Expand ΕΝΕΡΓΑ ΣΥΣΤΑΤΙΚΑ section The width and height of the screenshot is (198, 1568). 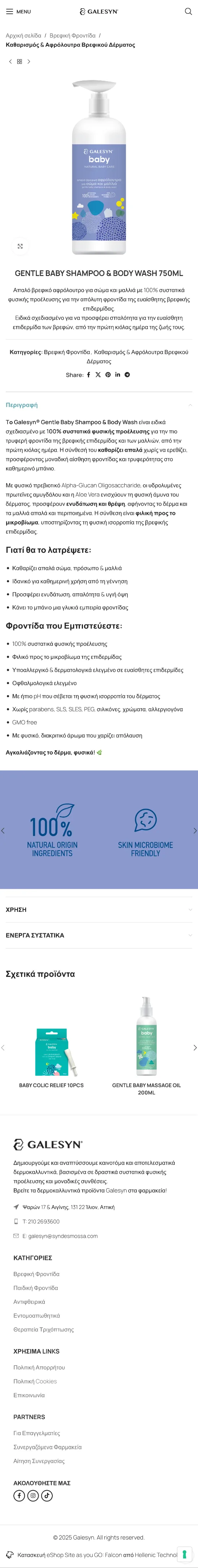click(x=99, y=935)
